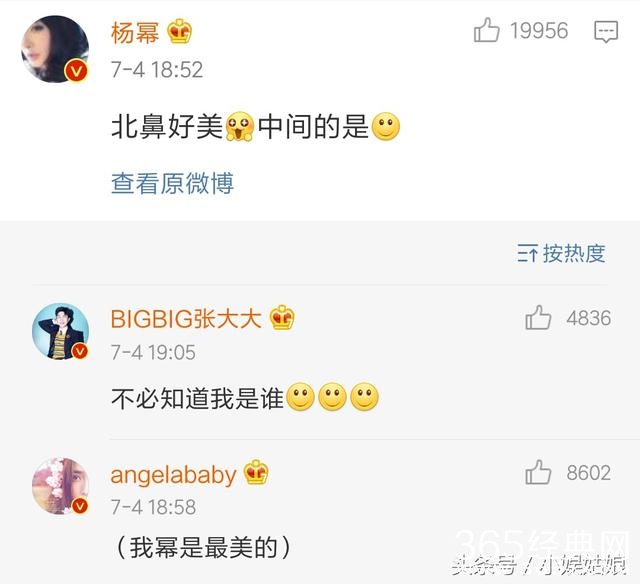Like angelababy's comment
The width and height of the screenshot is (640, 584).
[538, 472]
